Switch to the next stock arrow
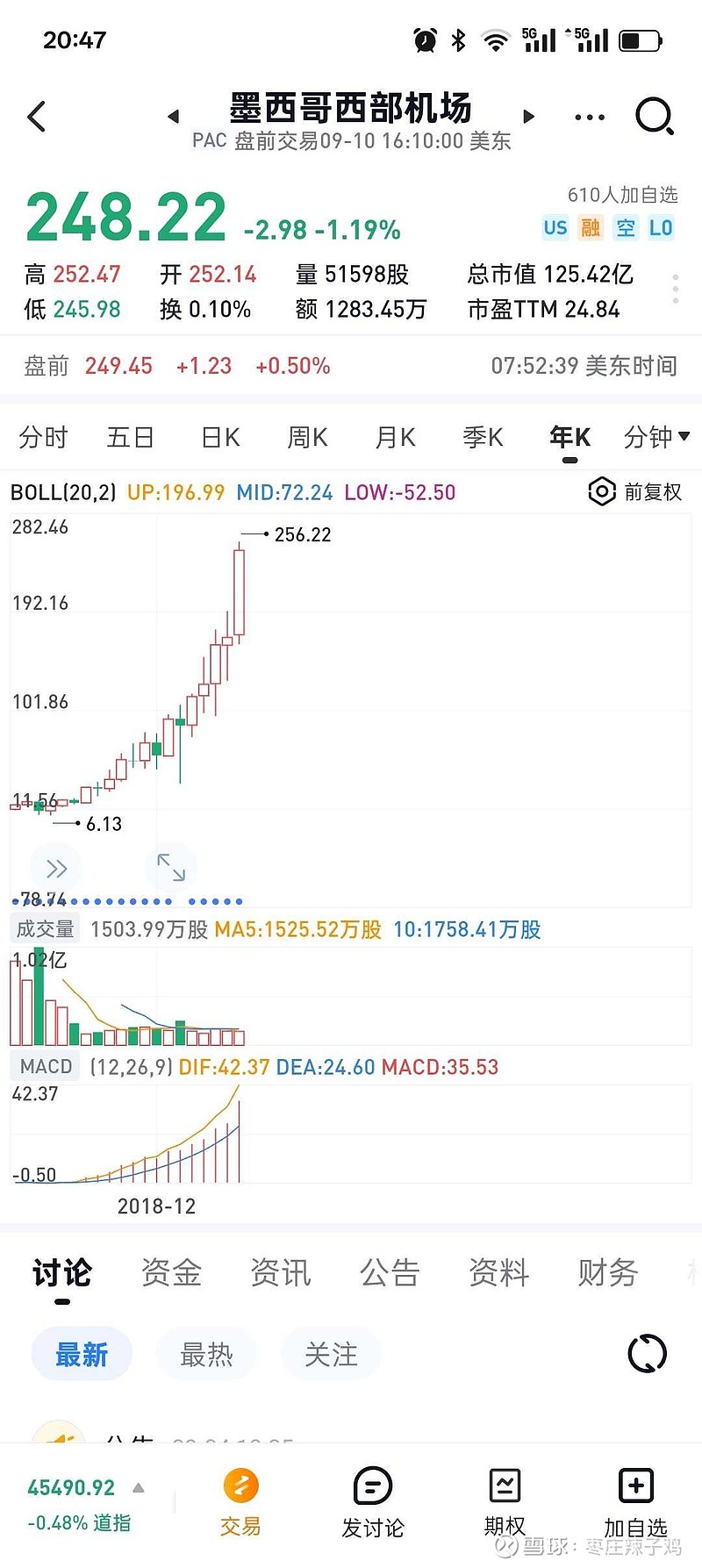The image size is (702, 1568). (528, 116)
